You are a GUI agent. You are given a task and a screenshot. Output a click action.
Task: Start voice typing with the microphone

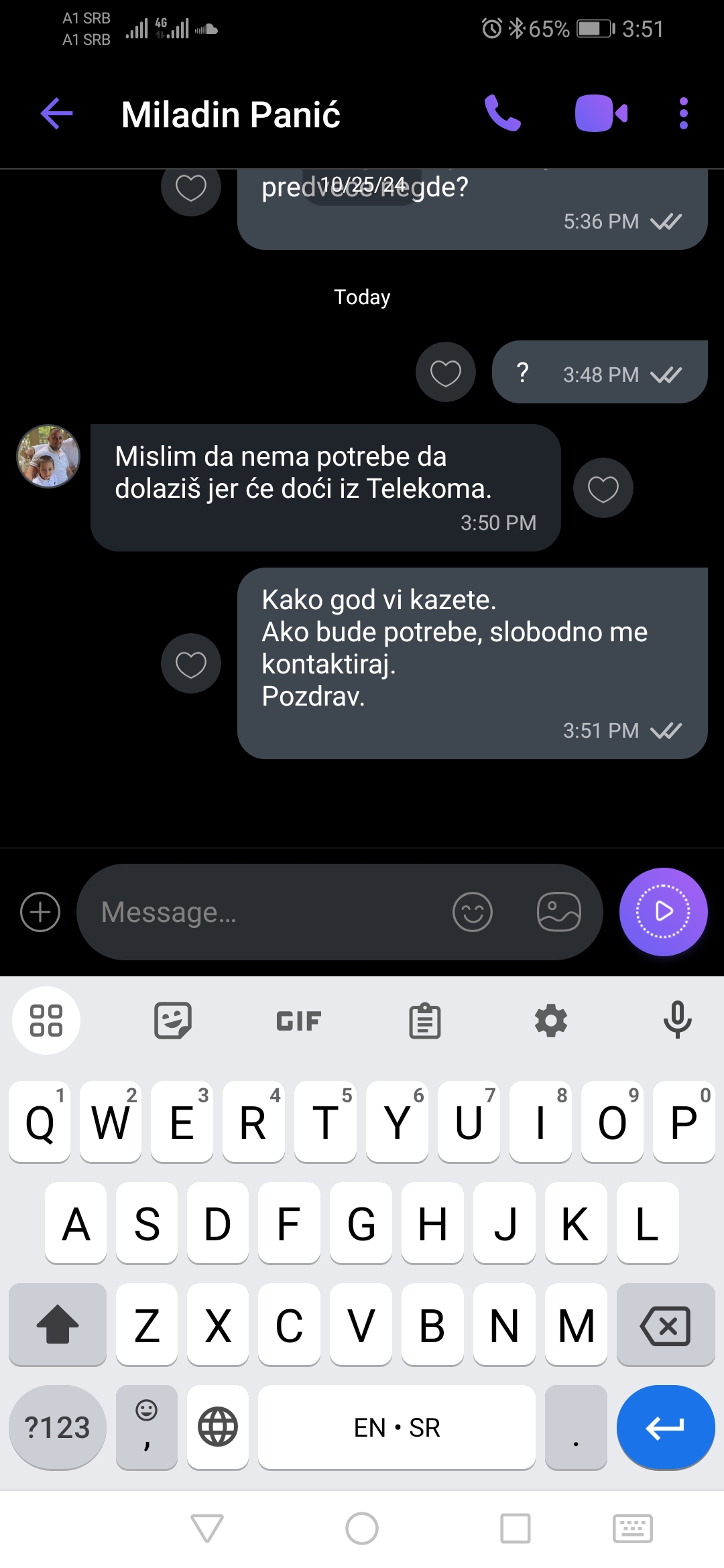[678, 1020]
